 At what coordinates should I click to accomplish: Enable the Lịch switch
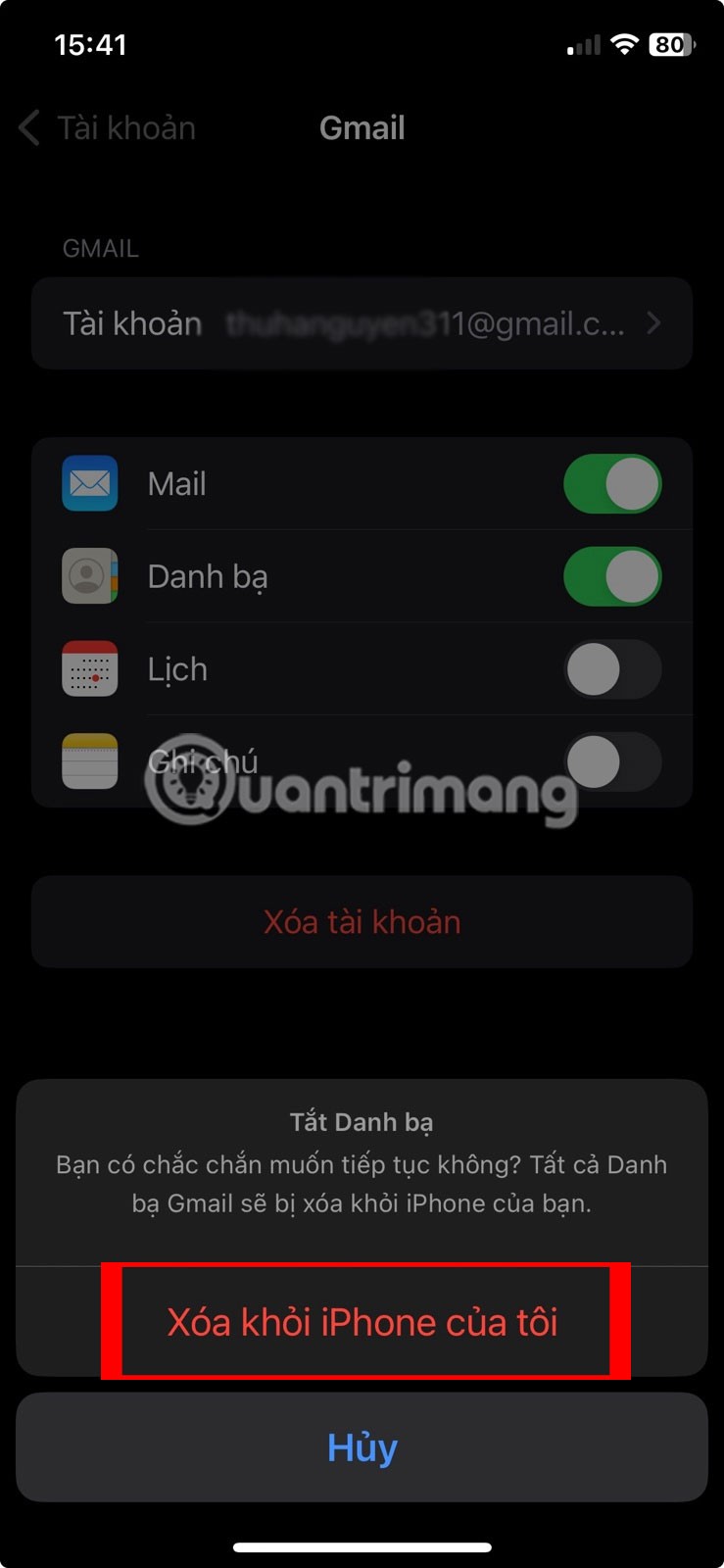(612, 669)
